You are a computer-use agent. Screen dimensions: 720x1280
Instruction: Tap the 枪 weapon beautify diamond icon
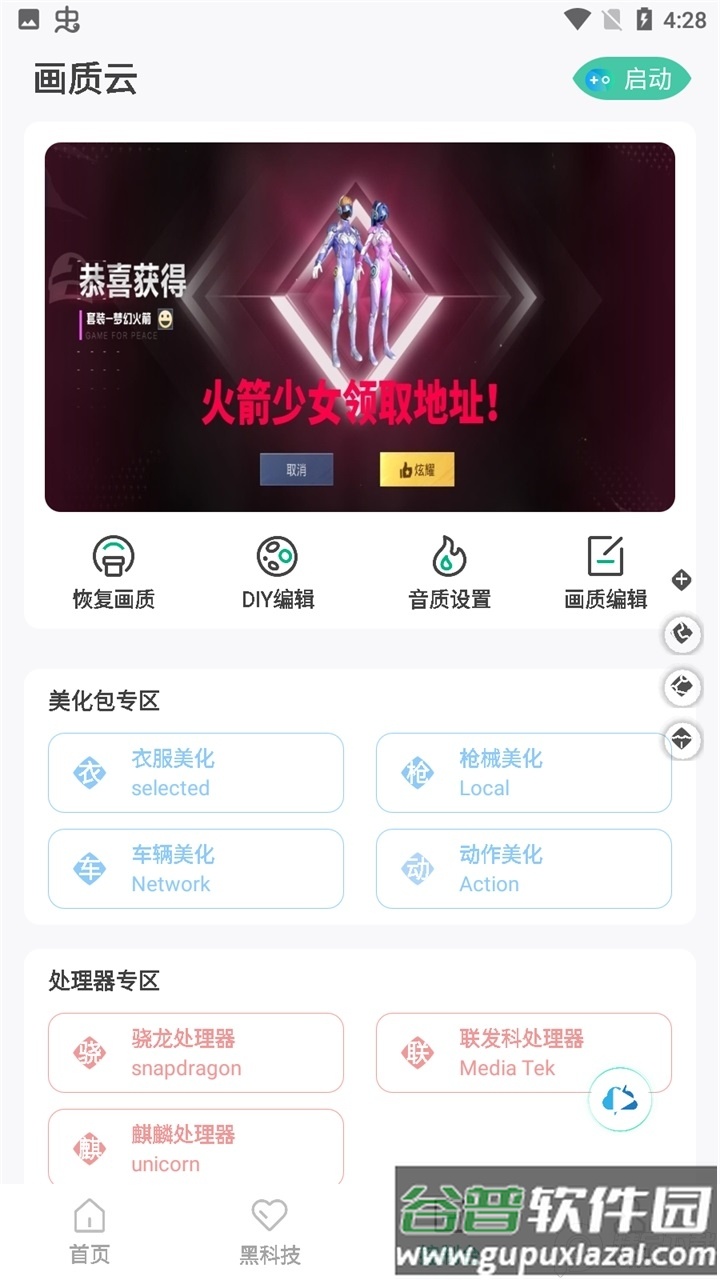pos(416,772)
